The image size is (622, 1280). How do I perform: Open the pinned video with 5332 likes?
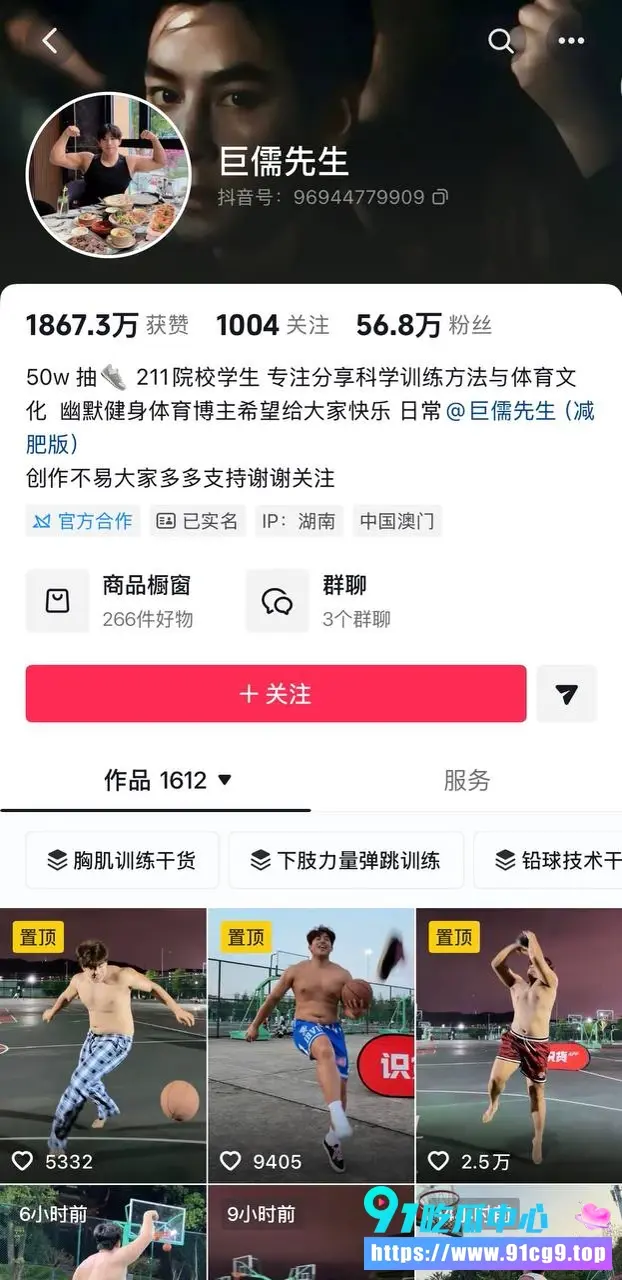pyautogui.click(x=103, y=1045)
